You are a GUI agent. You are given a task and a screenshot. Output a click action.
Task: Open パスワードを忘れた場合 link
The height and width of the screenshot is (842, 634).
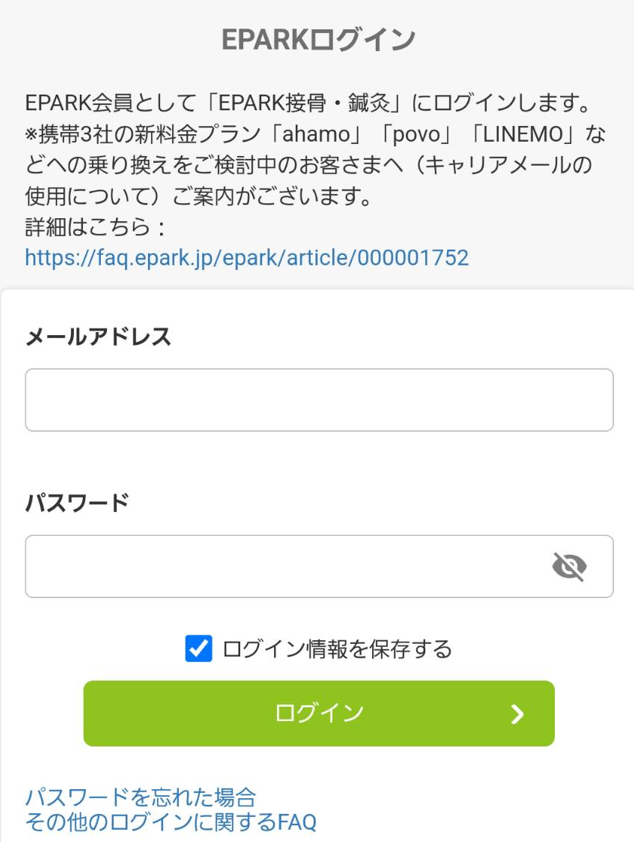(141, 797)
